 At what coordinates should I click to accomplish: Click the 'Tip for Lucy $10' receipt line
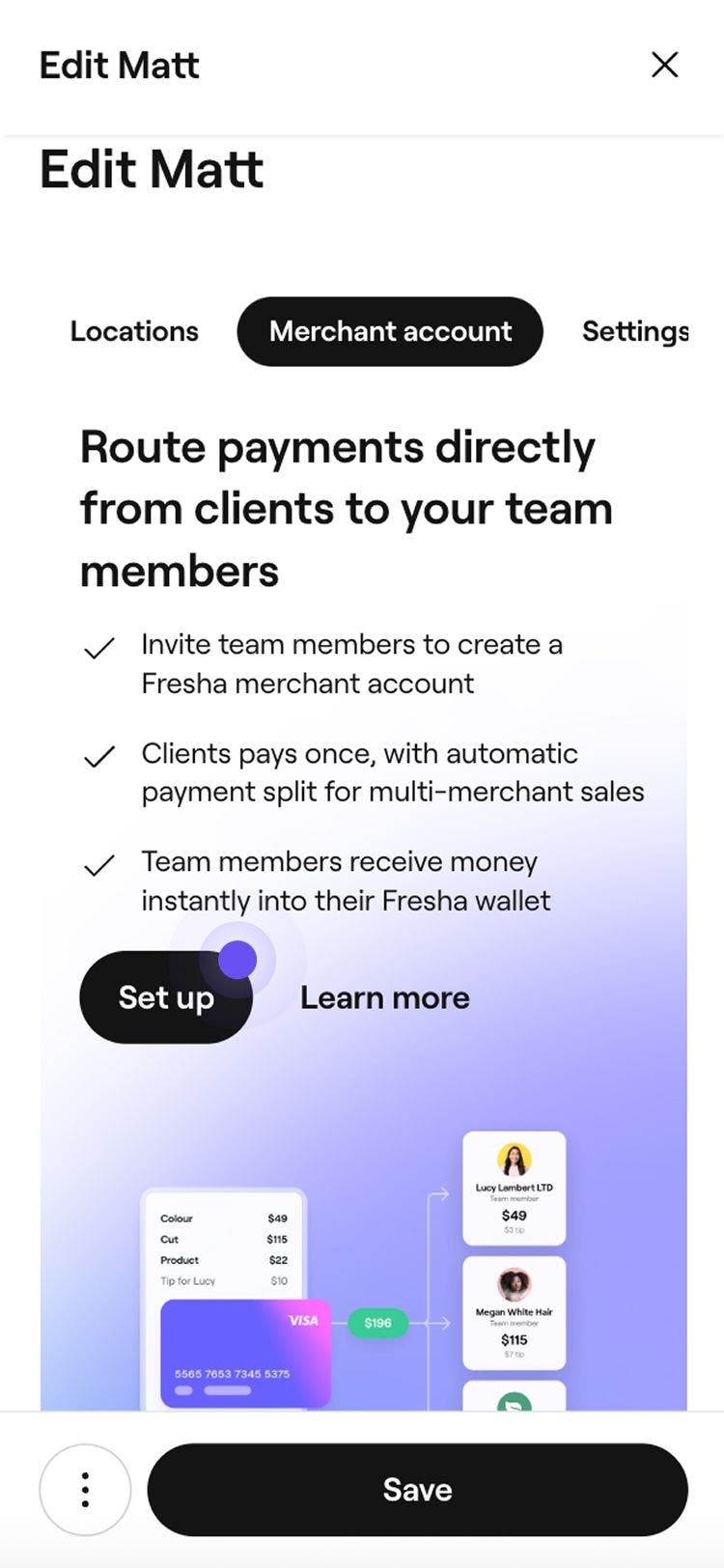[x=222, y=1281]
